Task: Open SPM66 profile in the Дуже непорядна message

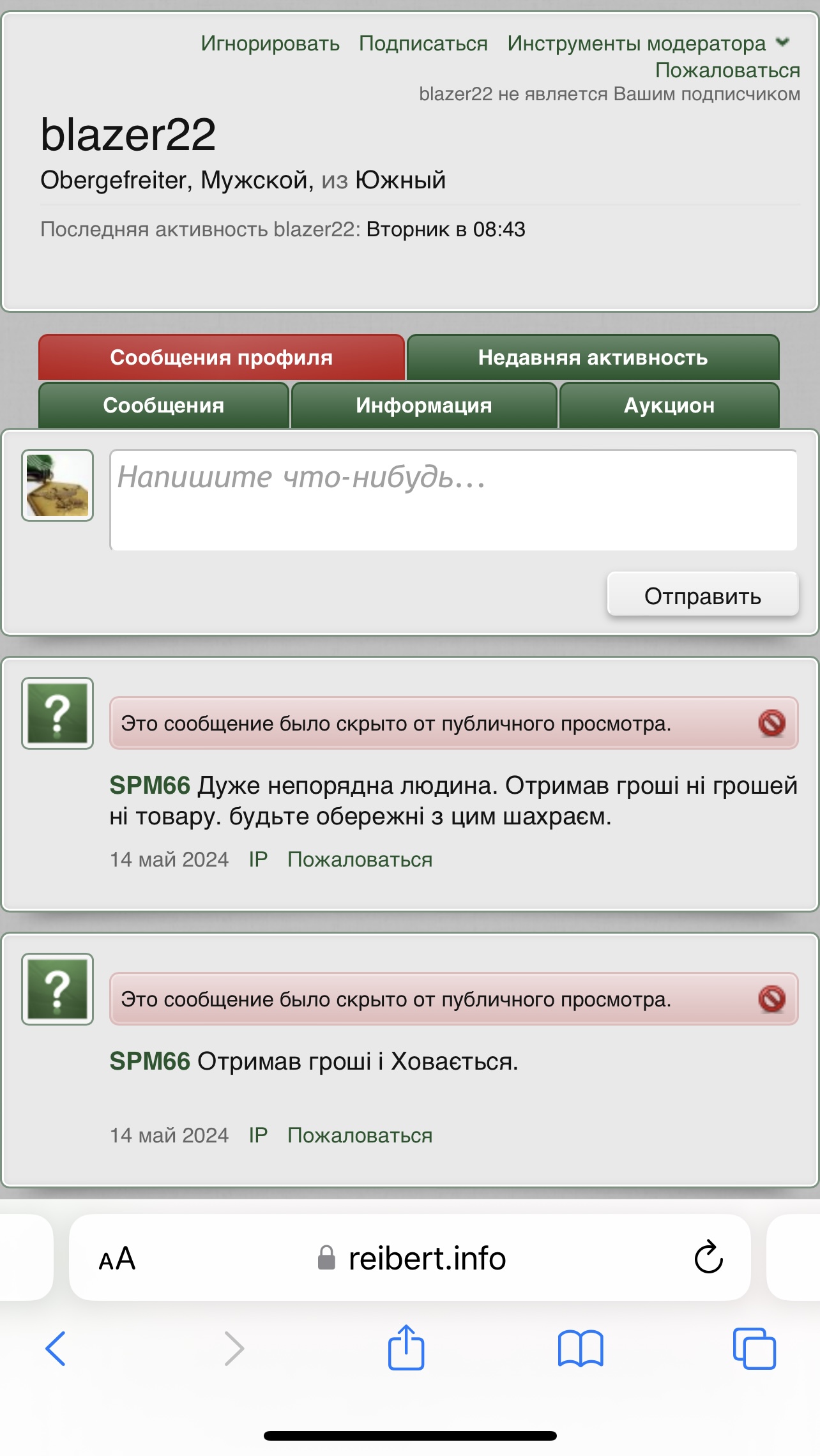Action: point(150,785)
